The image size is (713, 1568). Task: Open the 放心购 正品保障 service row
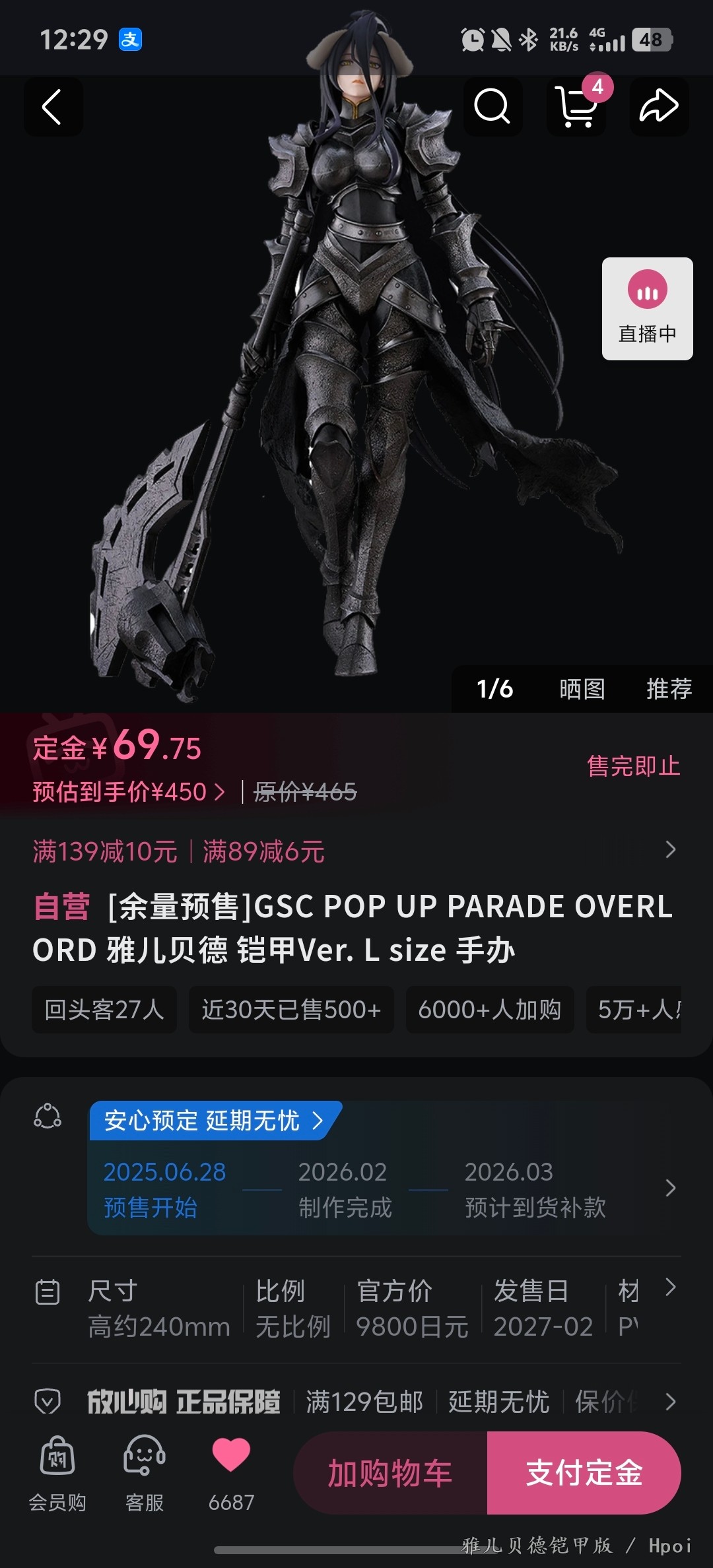(669, 1402)
